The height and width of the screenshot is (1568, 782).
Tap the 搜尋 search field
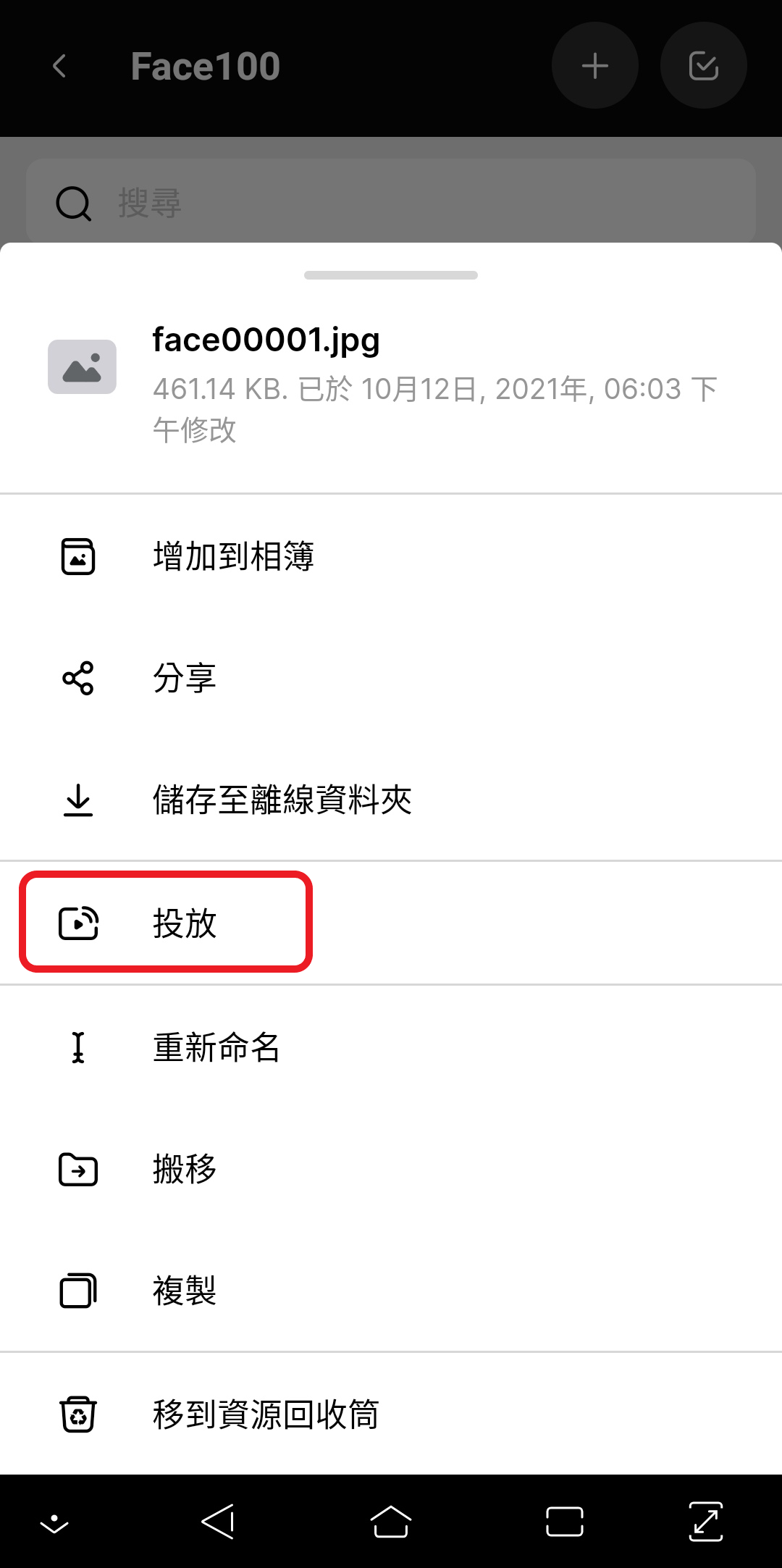pos(391,203)
